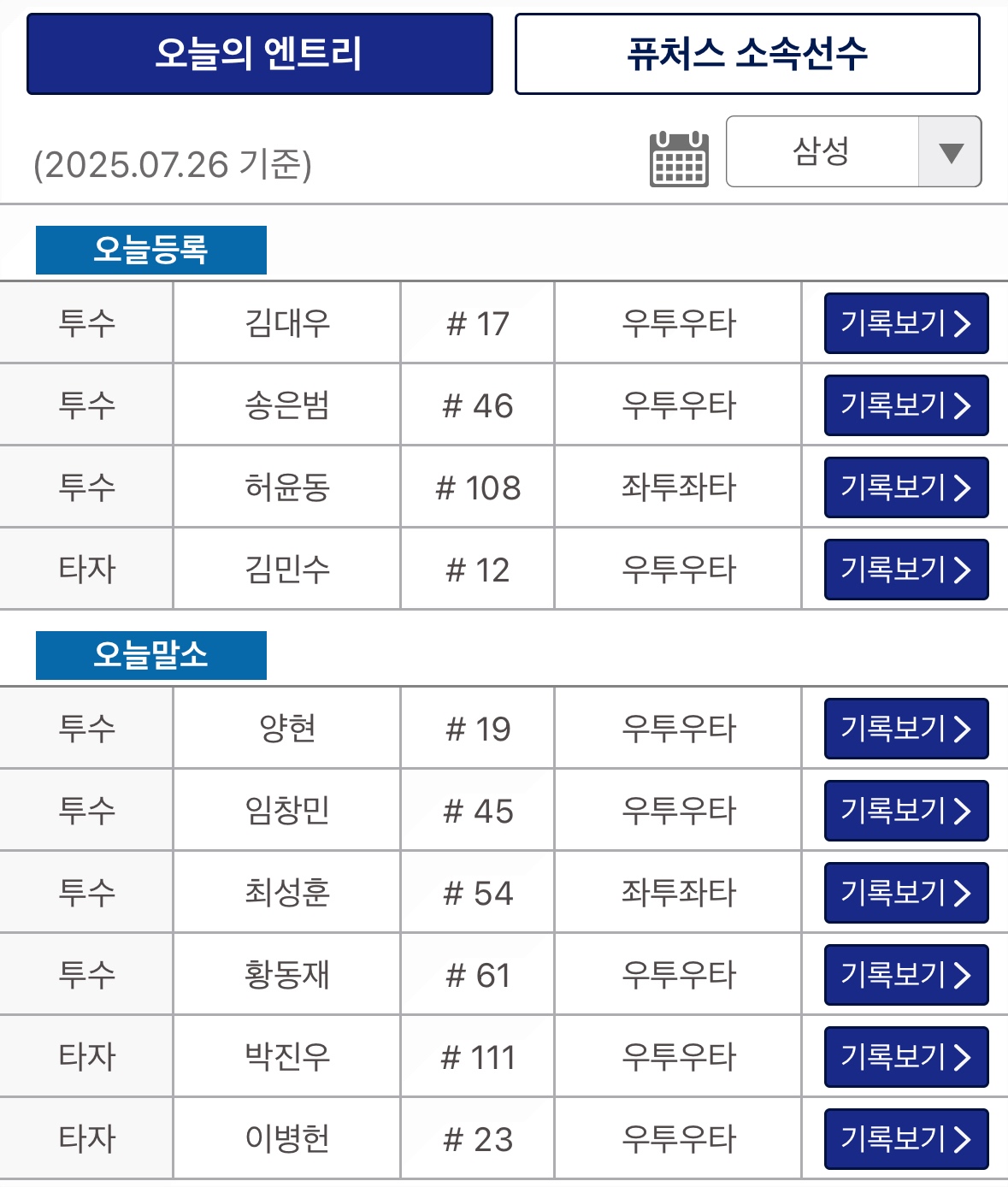Show records of 이병헌
This screenshot has width=1008, height=1187.
905,1139
